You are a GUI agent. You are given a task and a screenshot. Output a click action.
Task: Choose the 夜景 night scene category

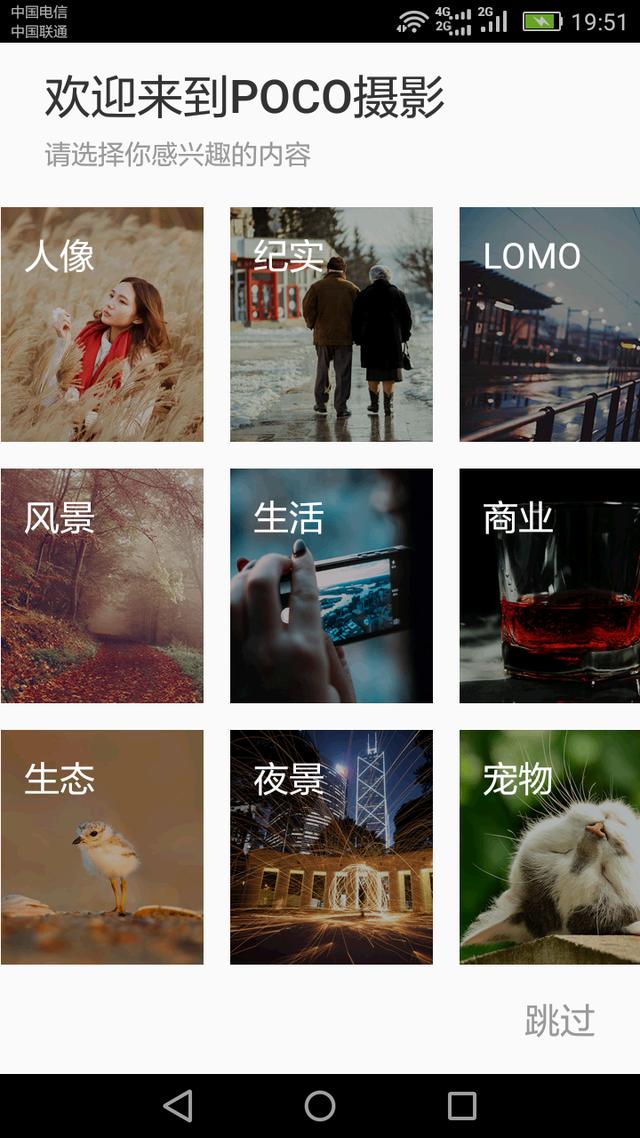[x=331, y=847]
